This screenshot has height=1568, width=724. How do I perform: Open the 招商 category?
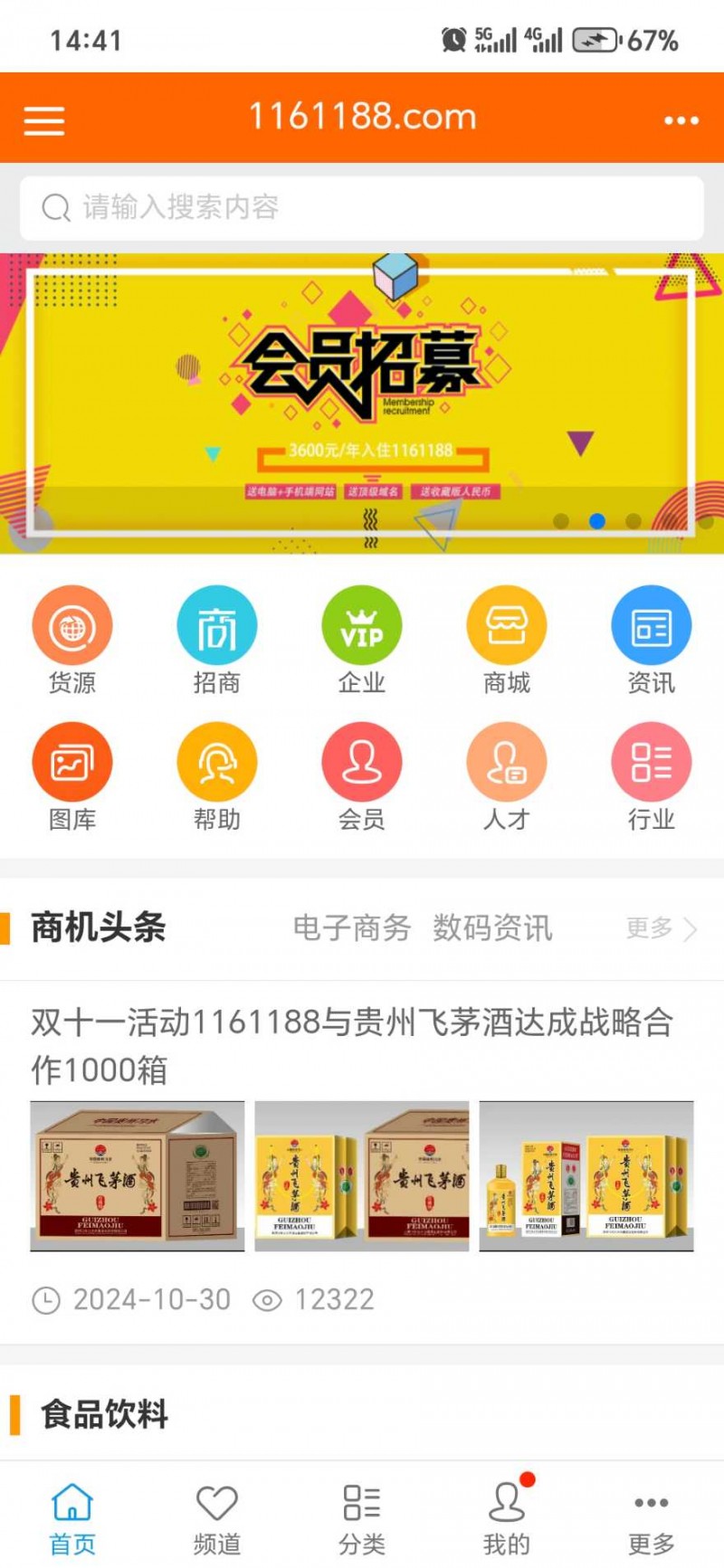(x=217, y=640)
